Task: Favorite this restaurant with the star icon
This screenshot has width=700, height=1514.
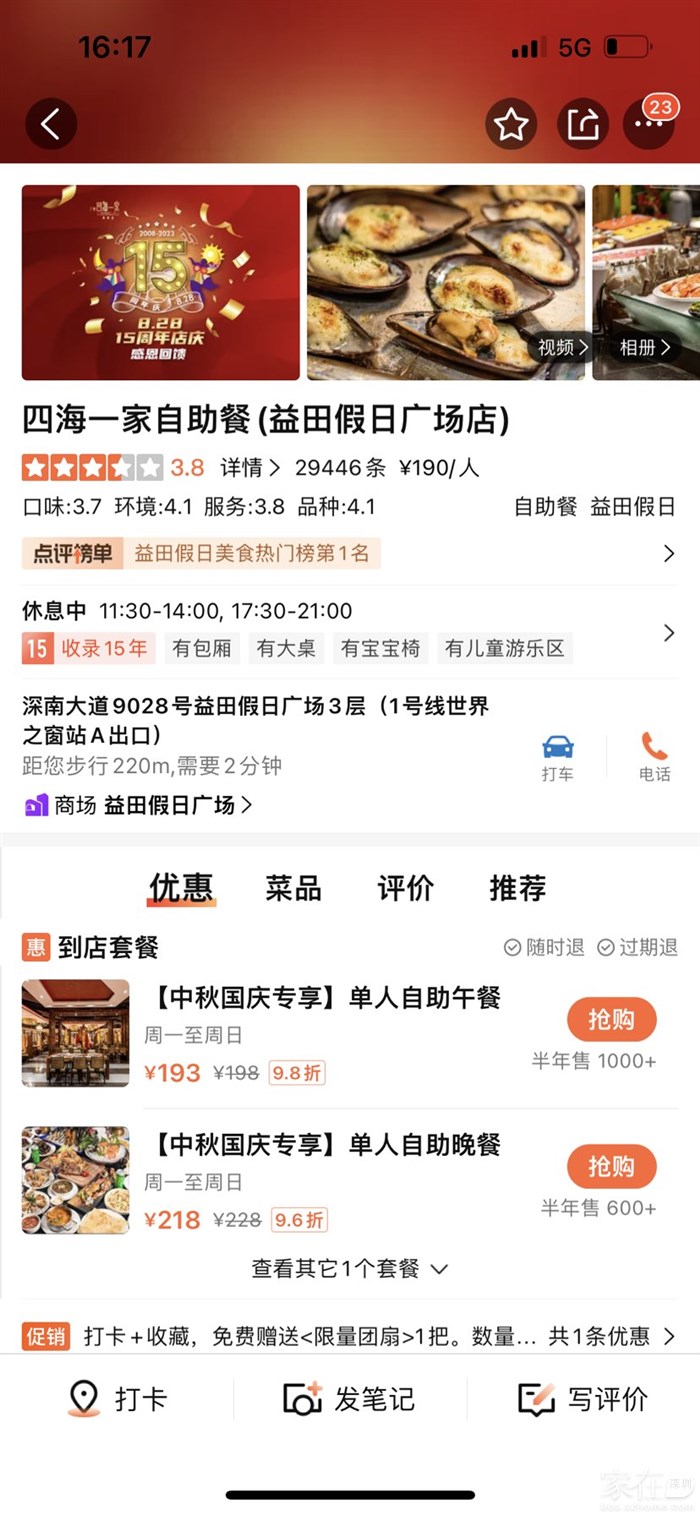Action: click(511, 125)
